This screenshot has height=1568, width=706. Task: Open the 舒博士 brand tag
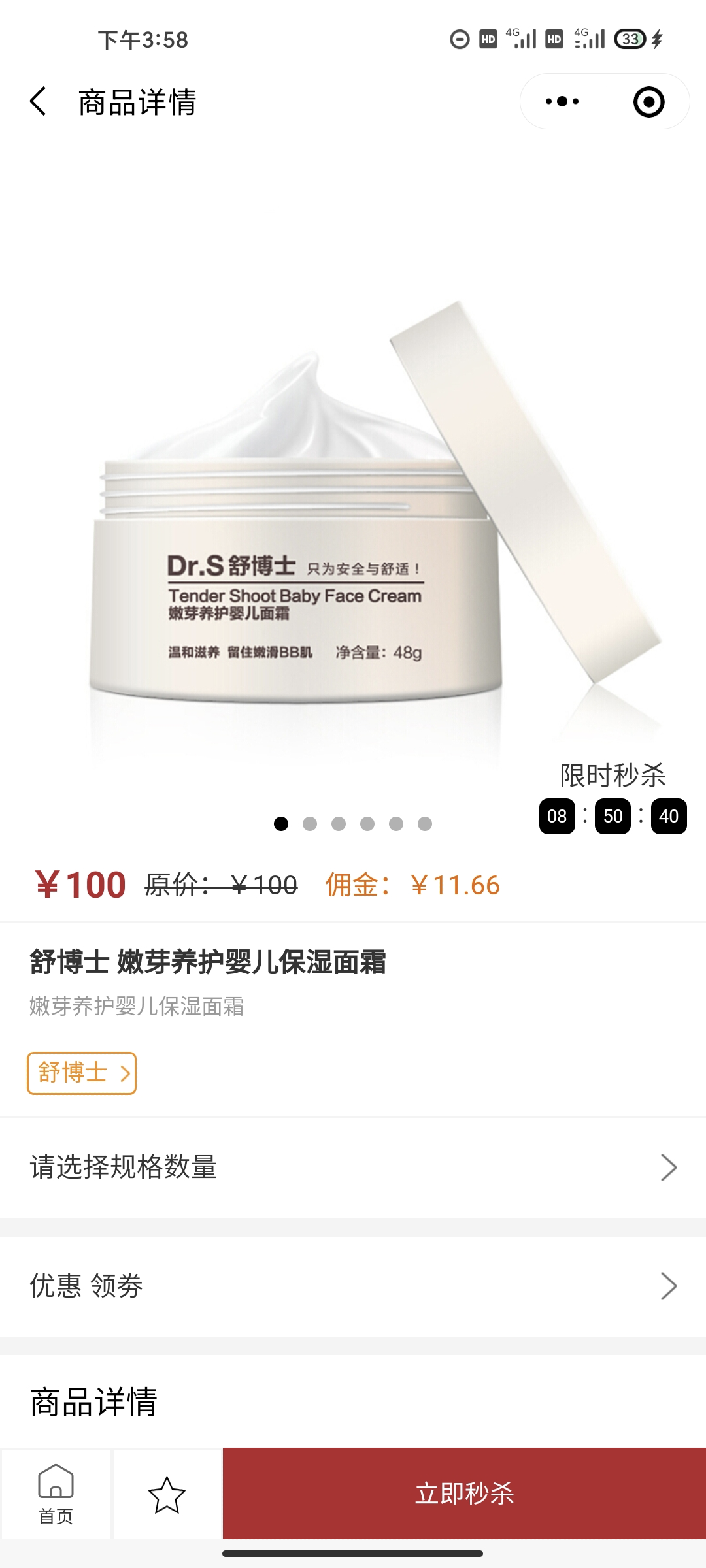[82, 1073]
